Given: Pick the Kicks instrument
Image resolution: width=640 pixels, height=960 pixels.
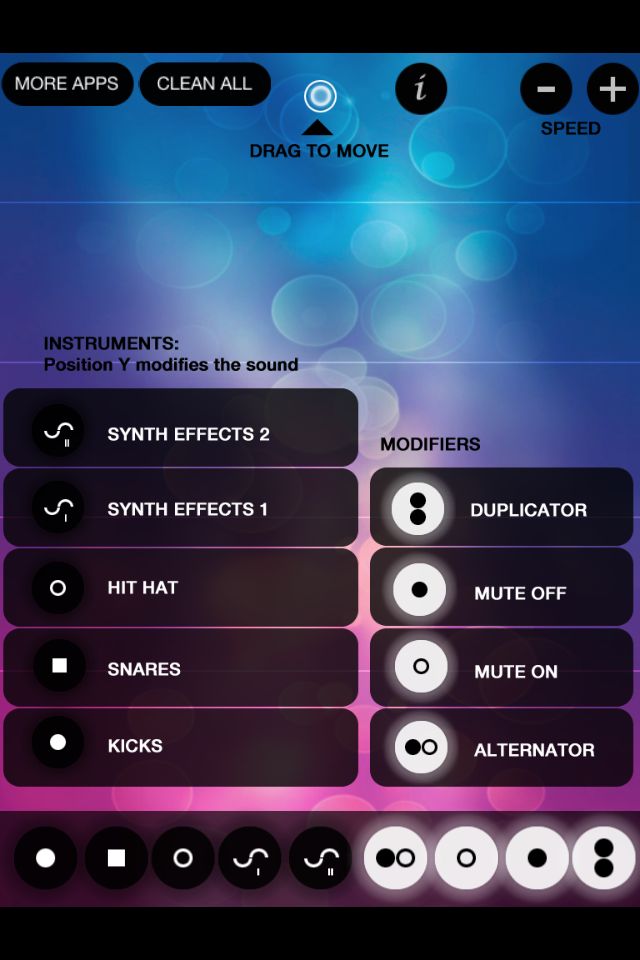Looking at the screenshot, I should (x=181, y=746).
